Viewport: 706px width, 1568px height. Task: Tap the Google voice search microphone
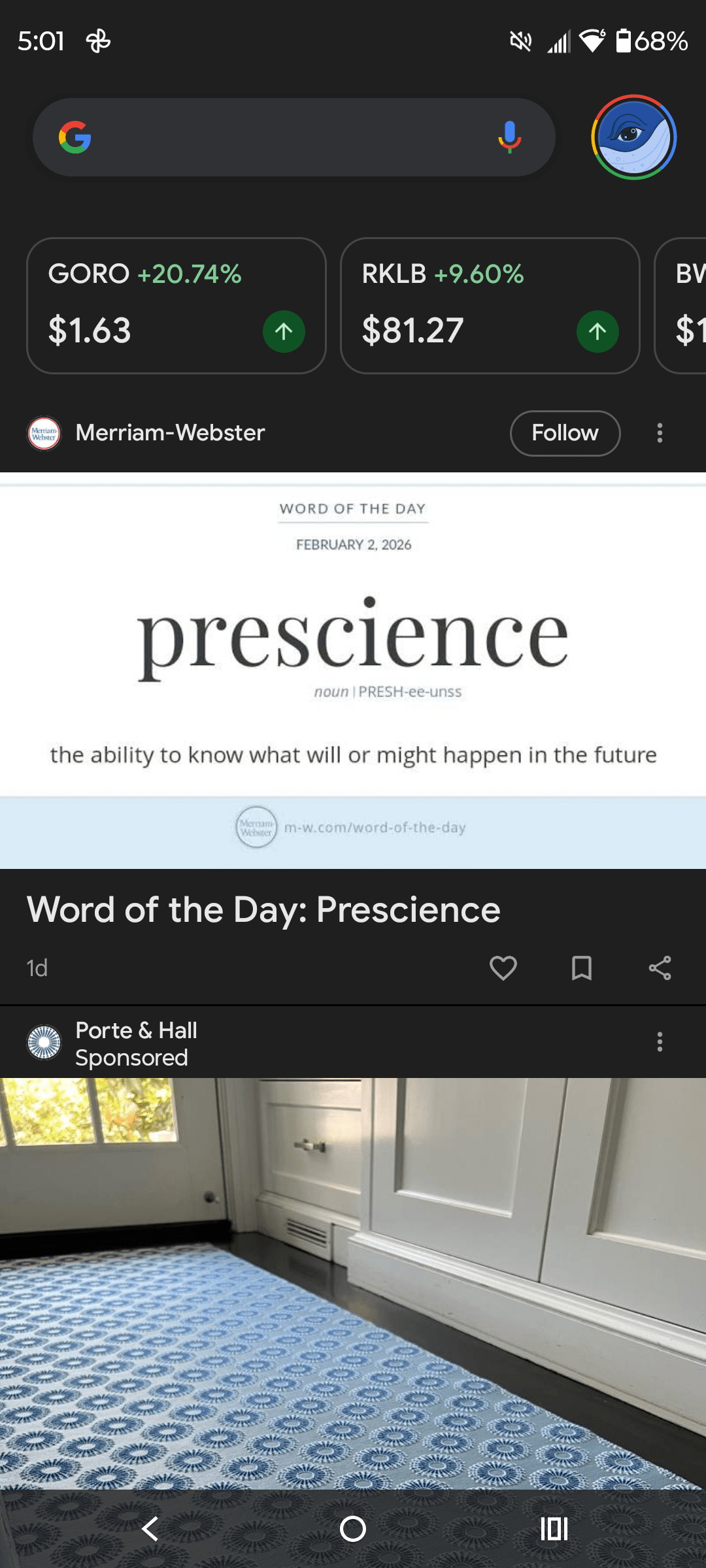tap(509, 137)
